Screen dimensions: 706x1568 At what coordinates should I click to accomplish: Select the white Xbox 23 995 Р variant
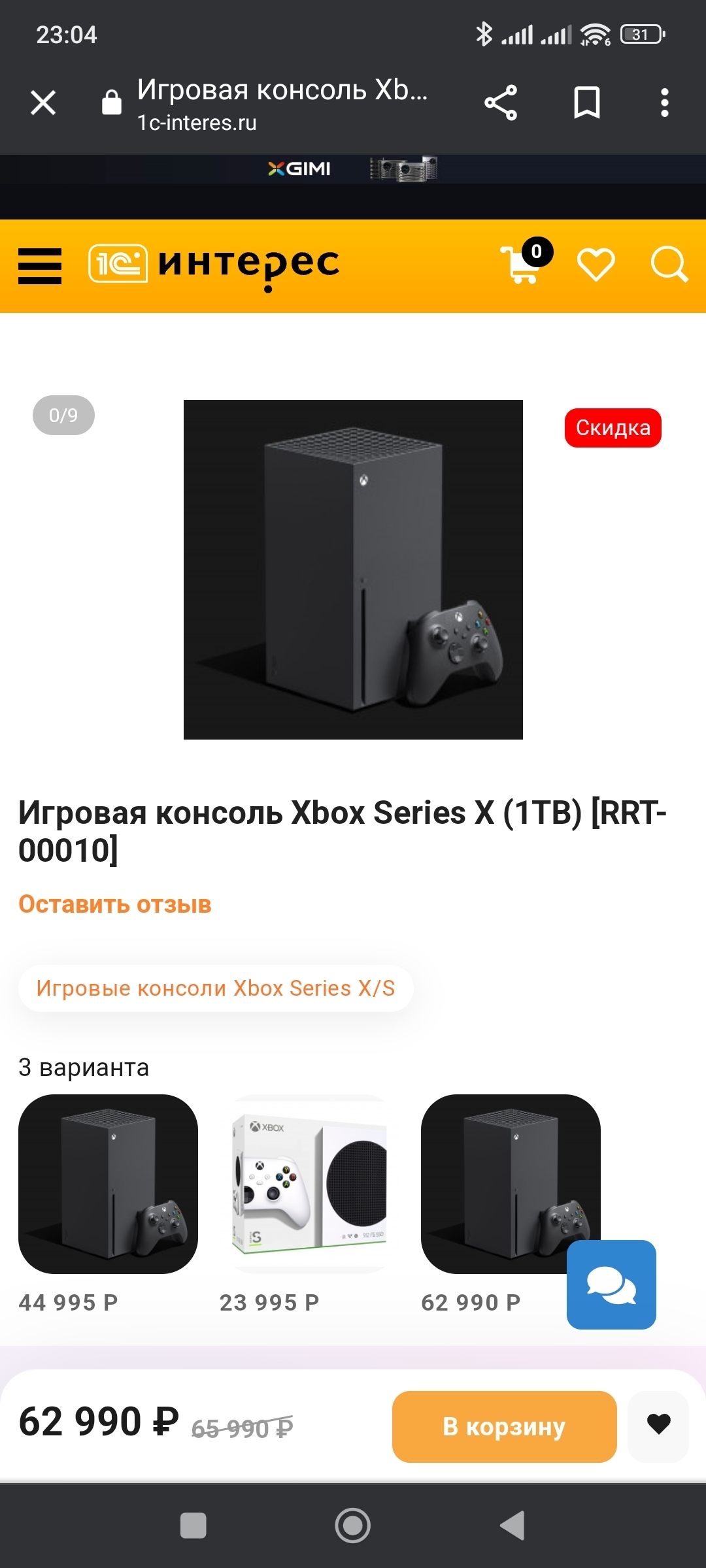pyautogui.click(x=309, y=1184)
